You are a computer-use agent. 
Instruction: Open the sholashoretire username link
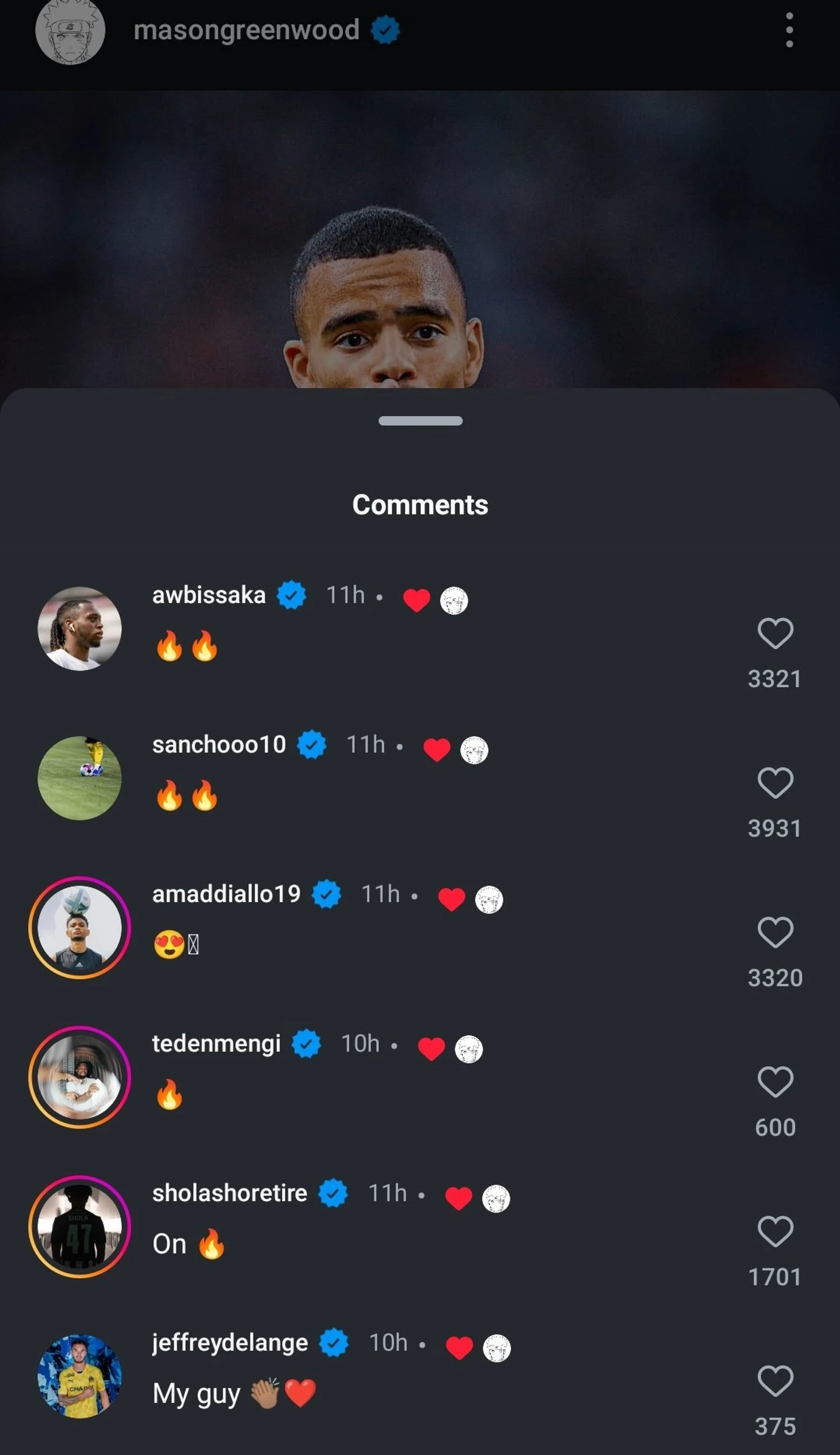click(x=230, y=1193)
